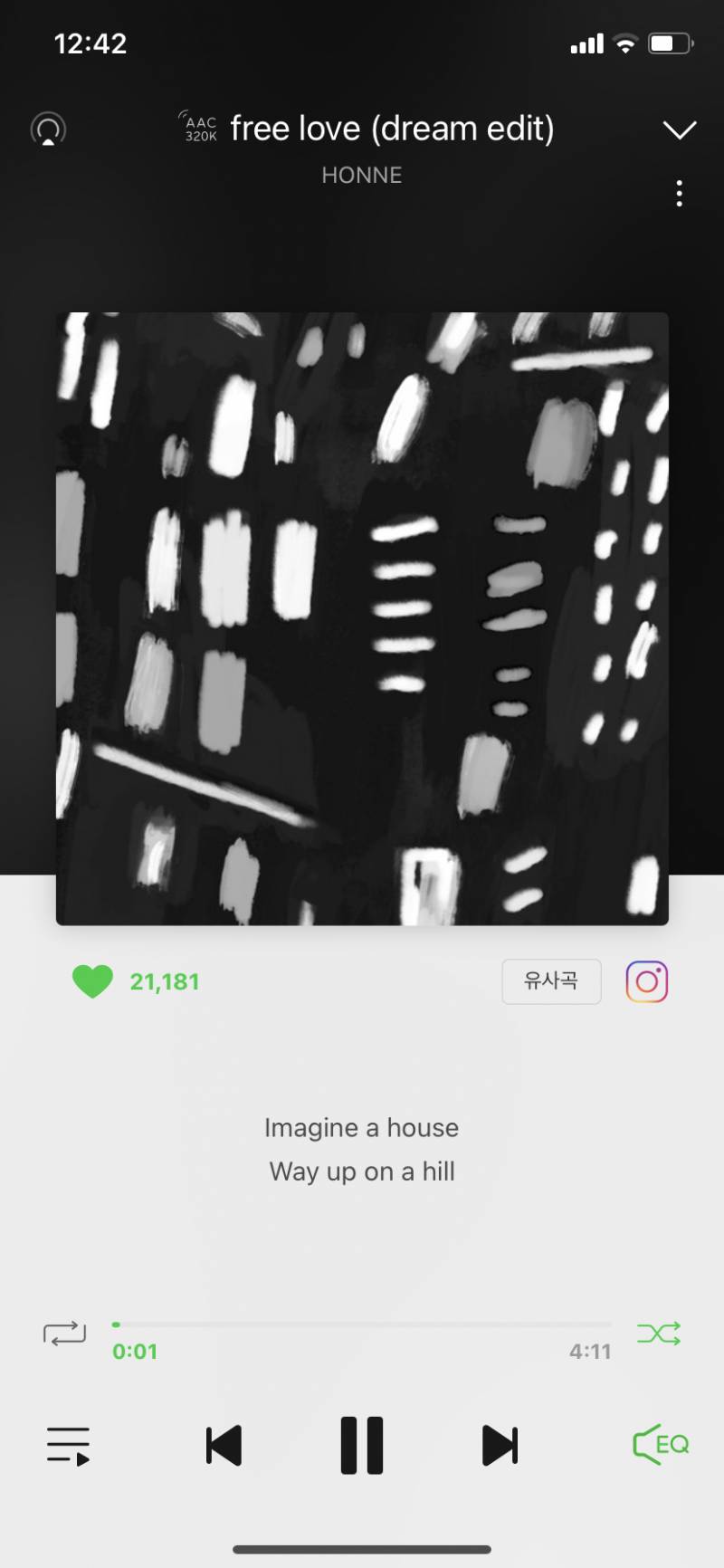Enable shuffle playback
The height and width of the screenshot is (1568, 724).
pos(659,1333)
